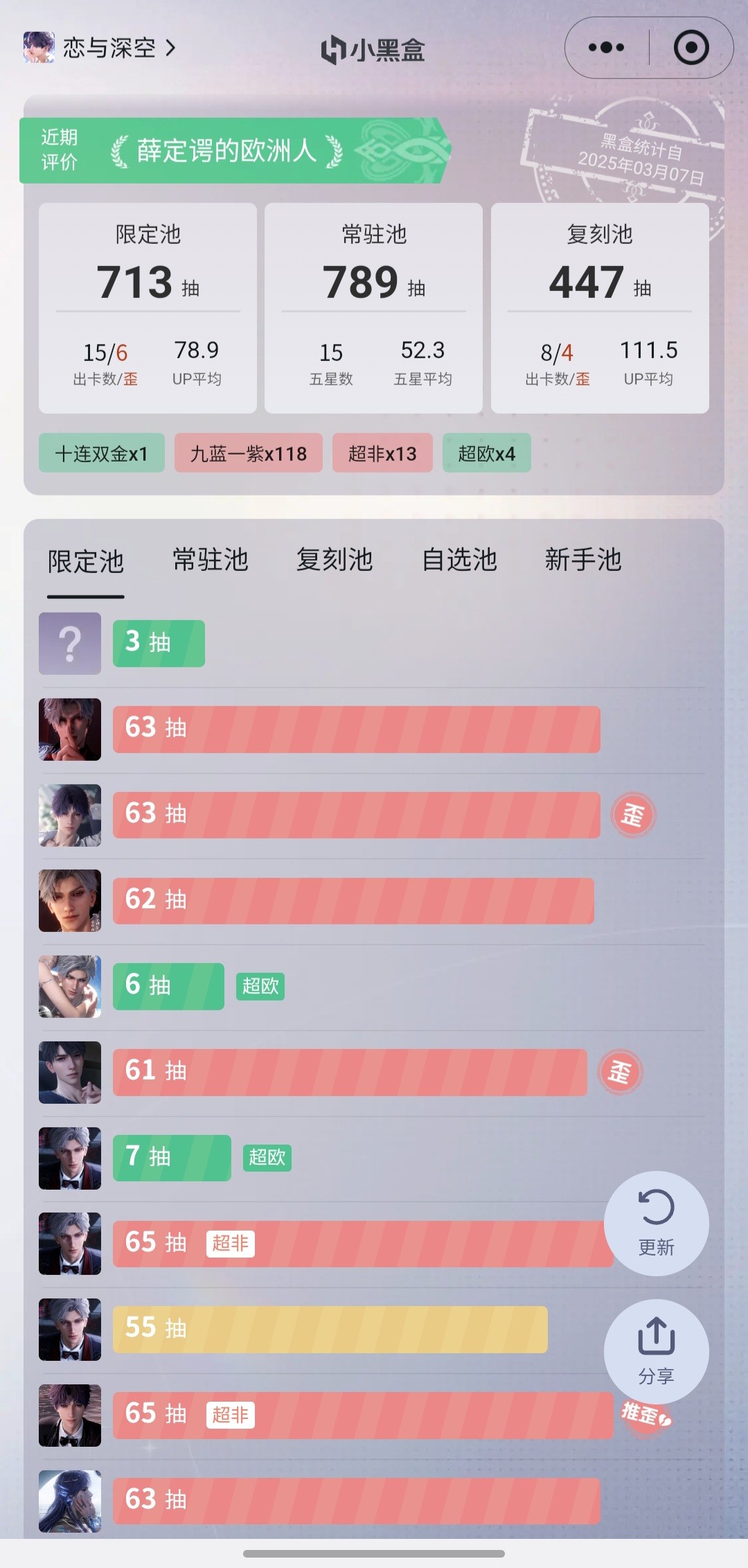748x1568 pixels.
Task: Switch to the 新手池 tab
Action: pos(582,560)
